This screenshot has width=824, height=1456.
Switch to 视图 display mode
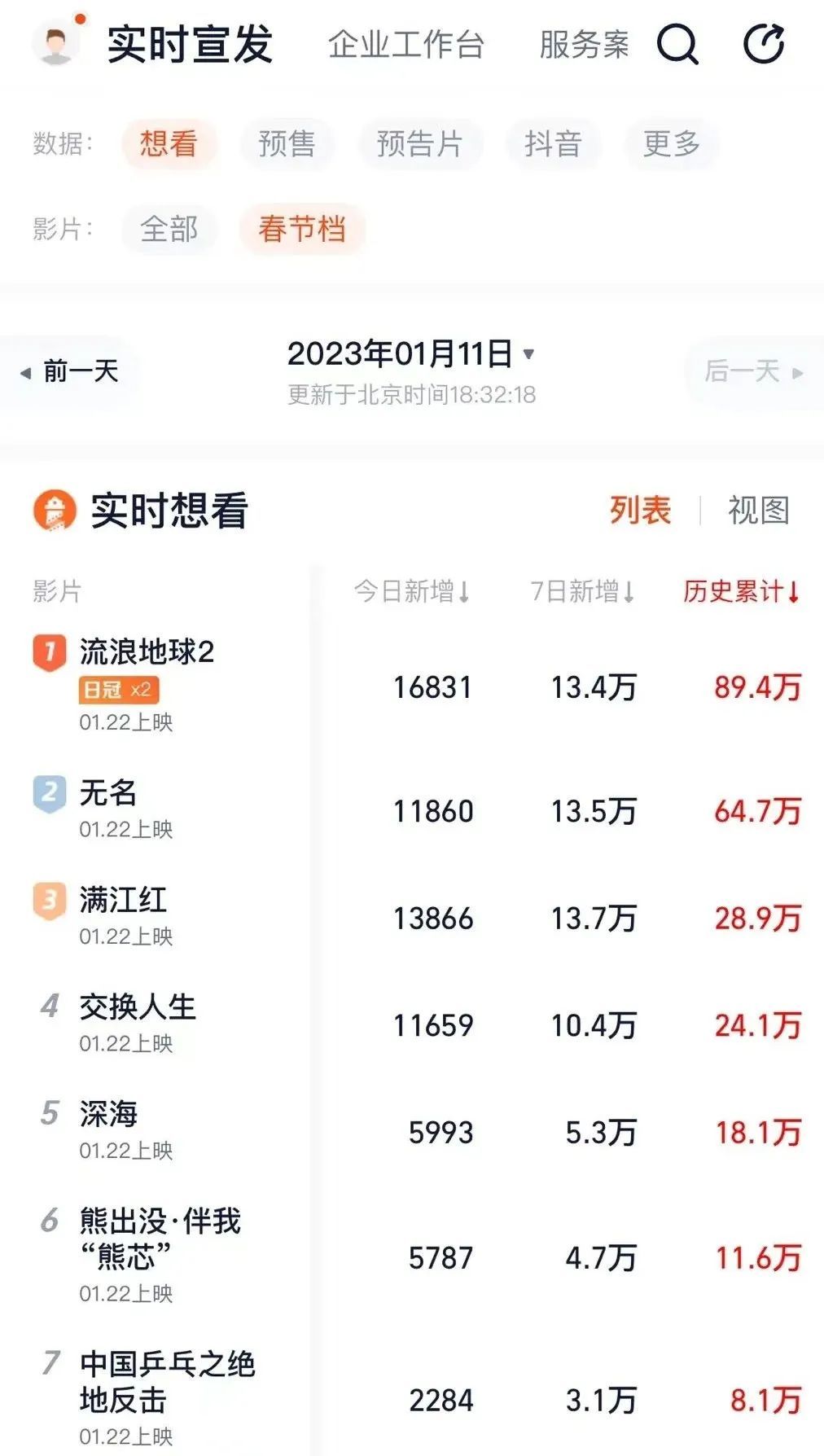click(x=758, y=511)
